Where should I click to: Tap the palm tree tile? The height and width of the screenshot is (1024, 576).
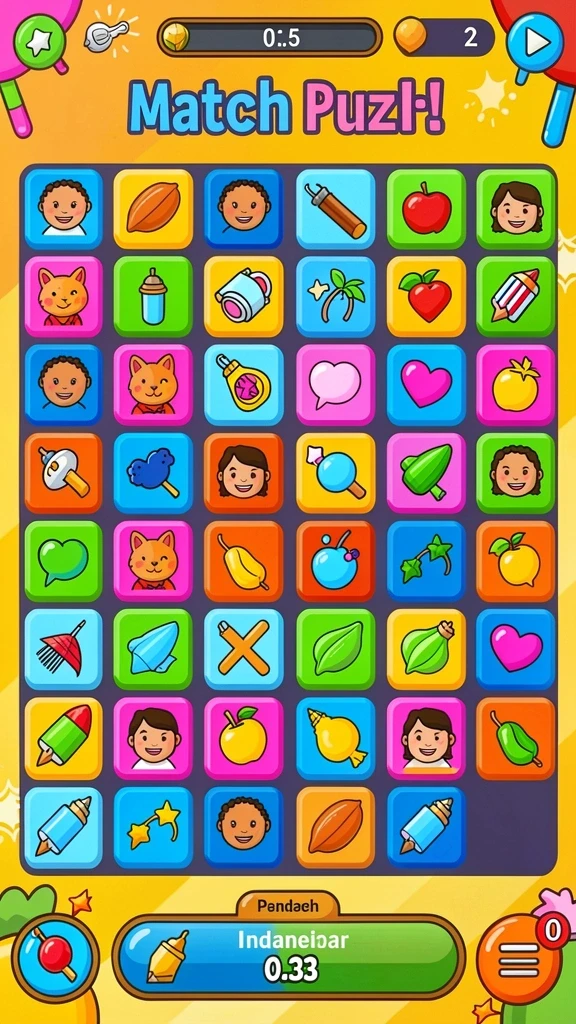pyautogui.click(x=336, y=296)
